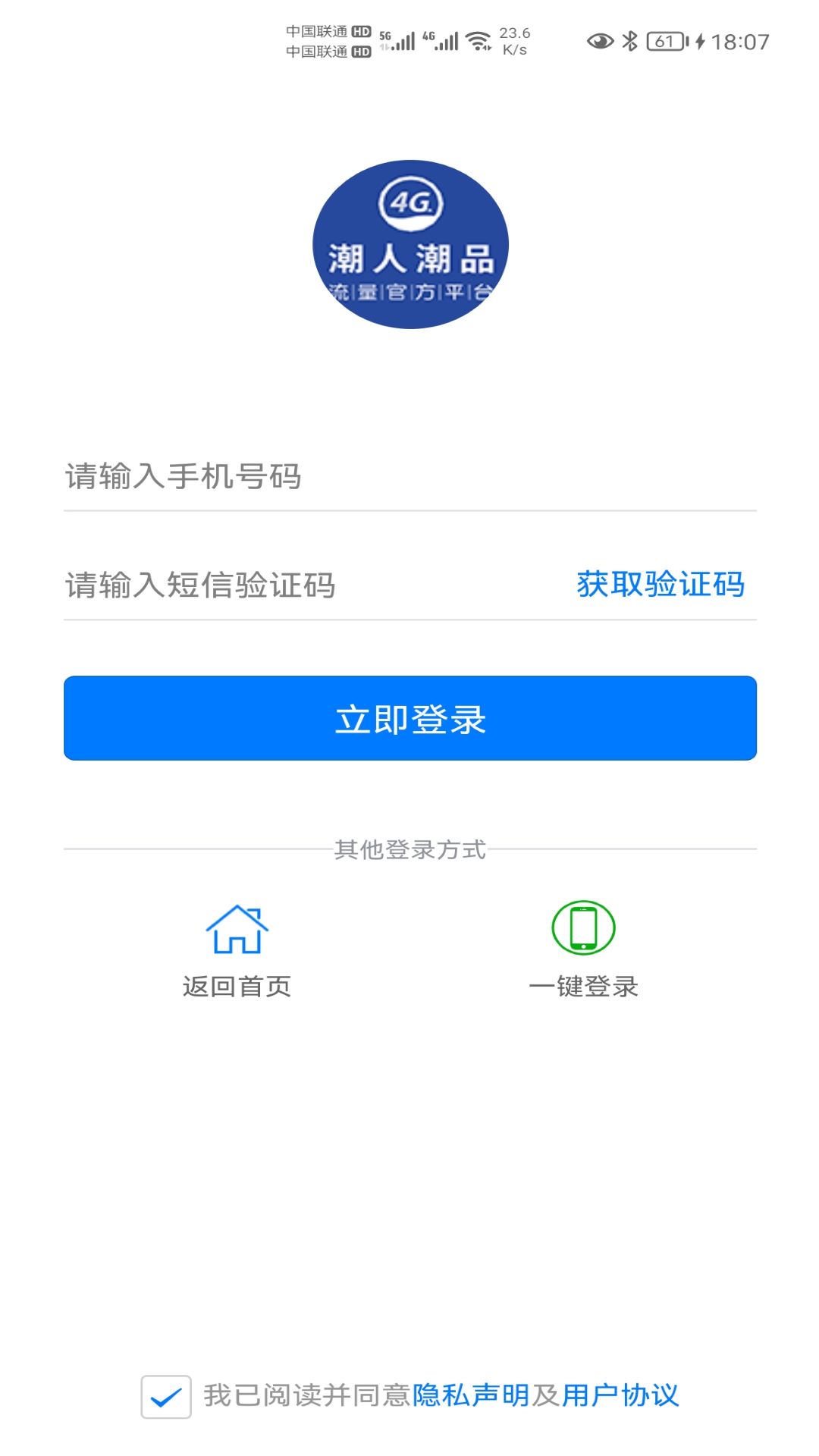Image resolution: width=819 pixels, height=1456 pixels.
Task: Request a code via 获取验证码
Action: [661, 585]
